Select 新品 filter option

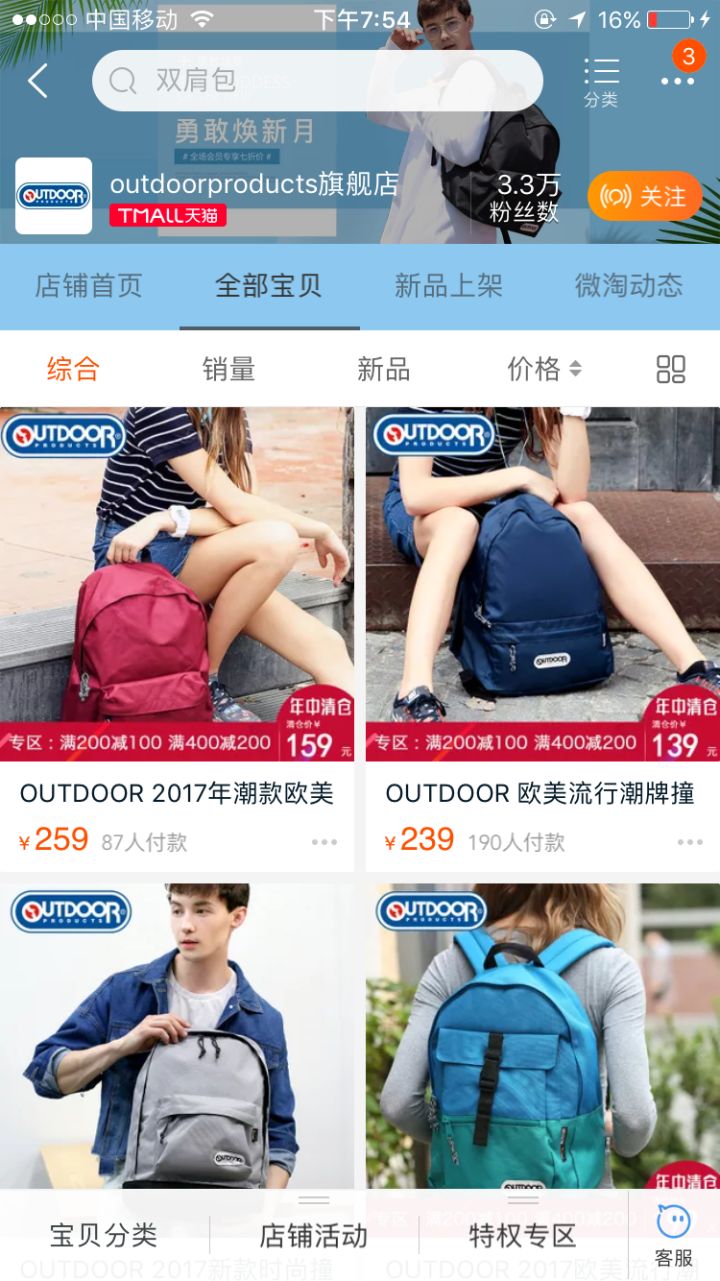[x=384, y=368]
